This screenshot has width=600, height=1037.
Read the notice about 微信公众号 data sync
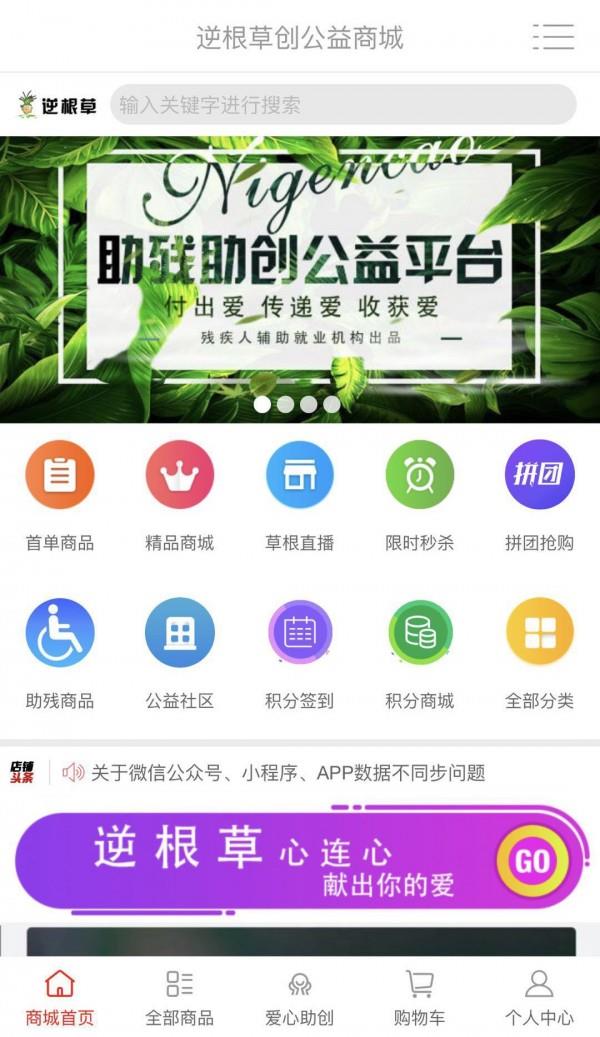[288, 772]
